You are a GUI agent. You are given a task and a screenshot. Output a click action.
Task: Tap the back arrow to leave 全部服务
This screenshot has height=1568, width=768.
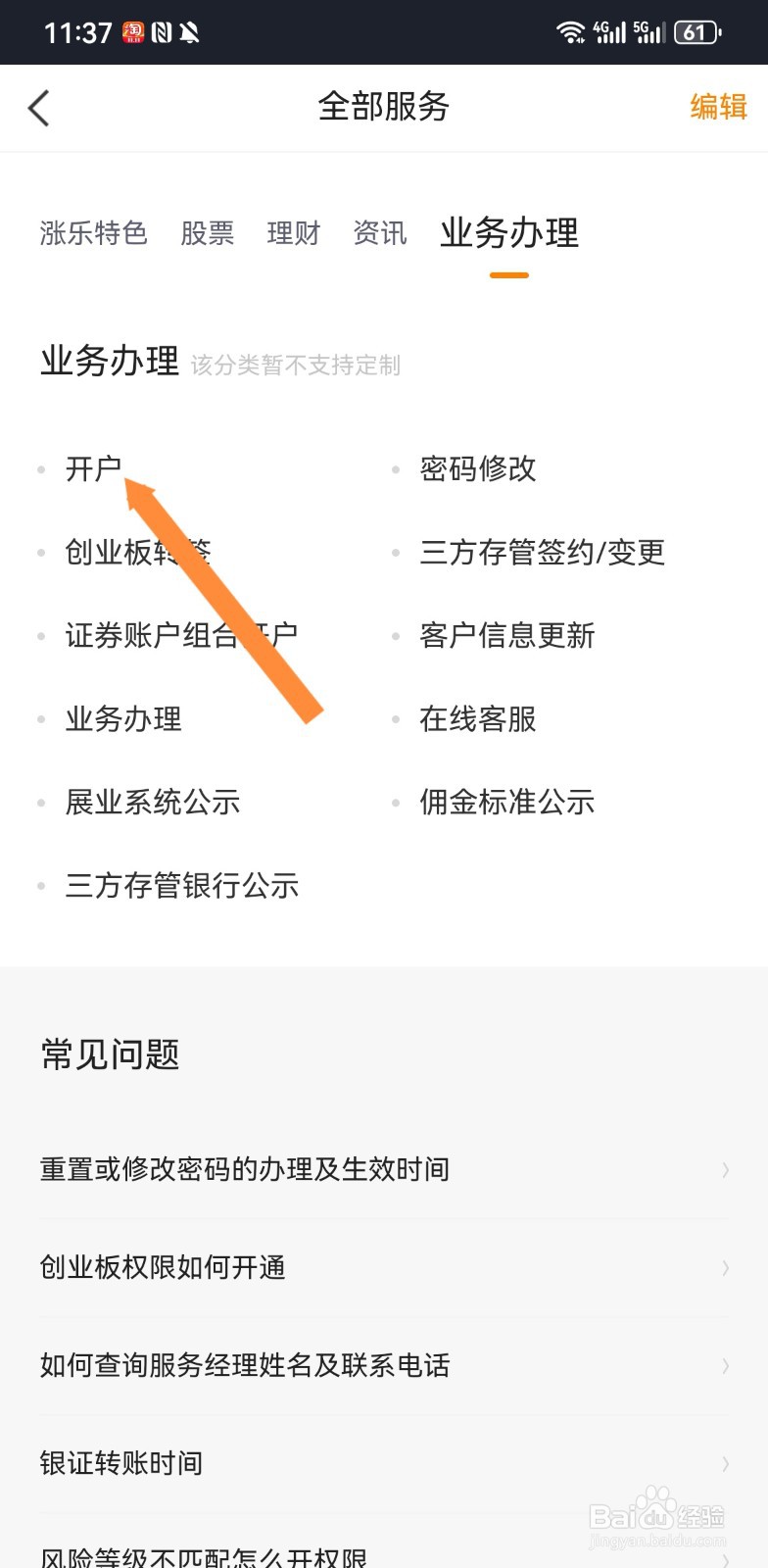click(39, 108)
